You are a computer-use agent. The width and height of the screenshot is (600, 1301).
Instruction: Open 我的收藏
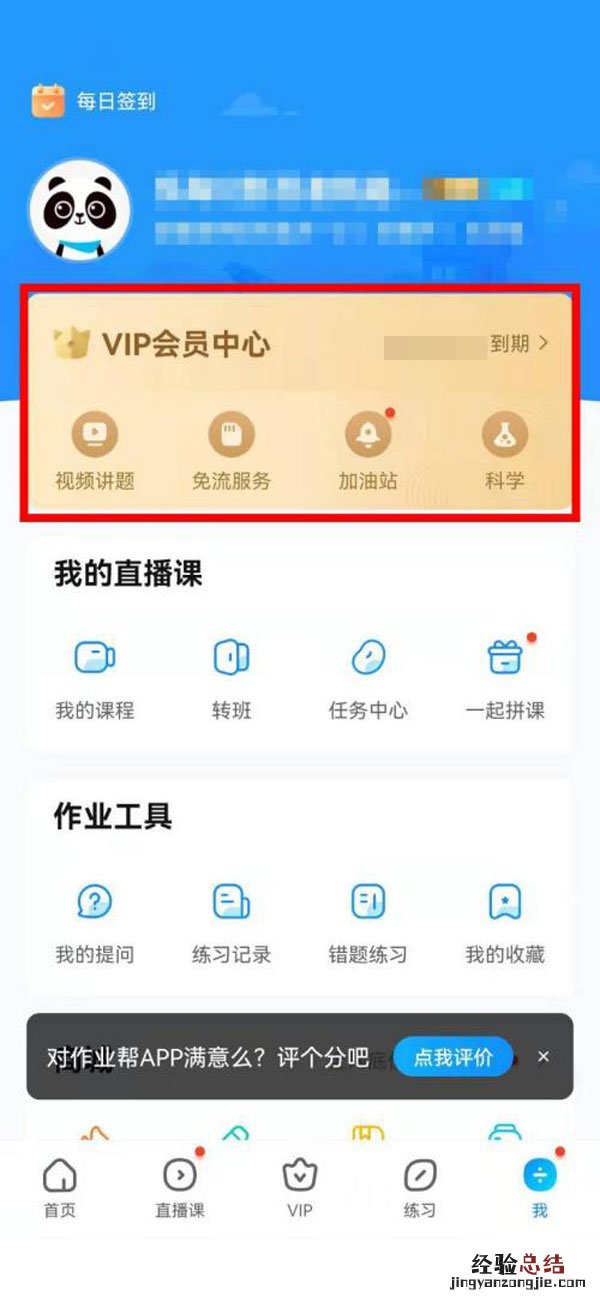point(505,922)
